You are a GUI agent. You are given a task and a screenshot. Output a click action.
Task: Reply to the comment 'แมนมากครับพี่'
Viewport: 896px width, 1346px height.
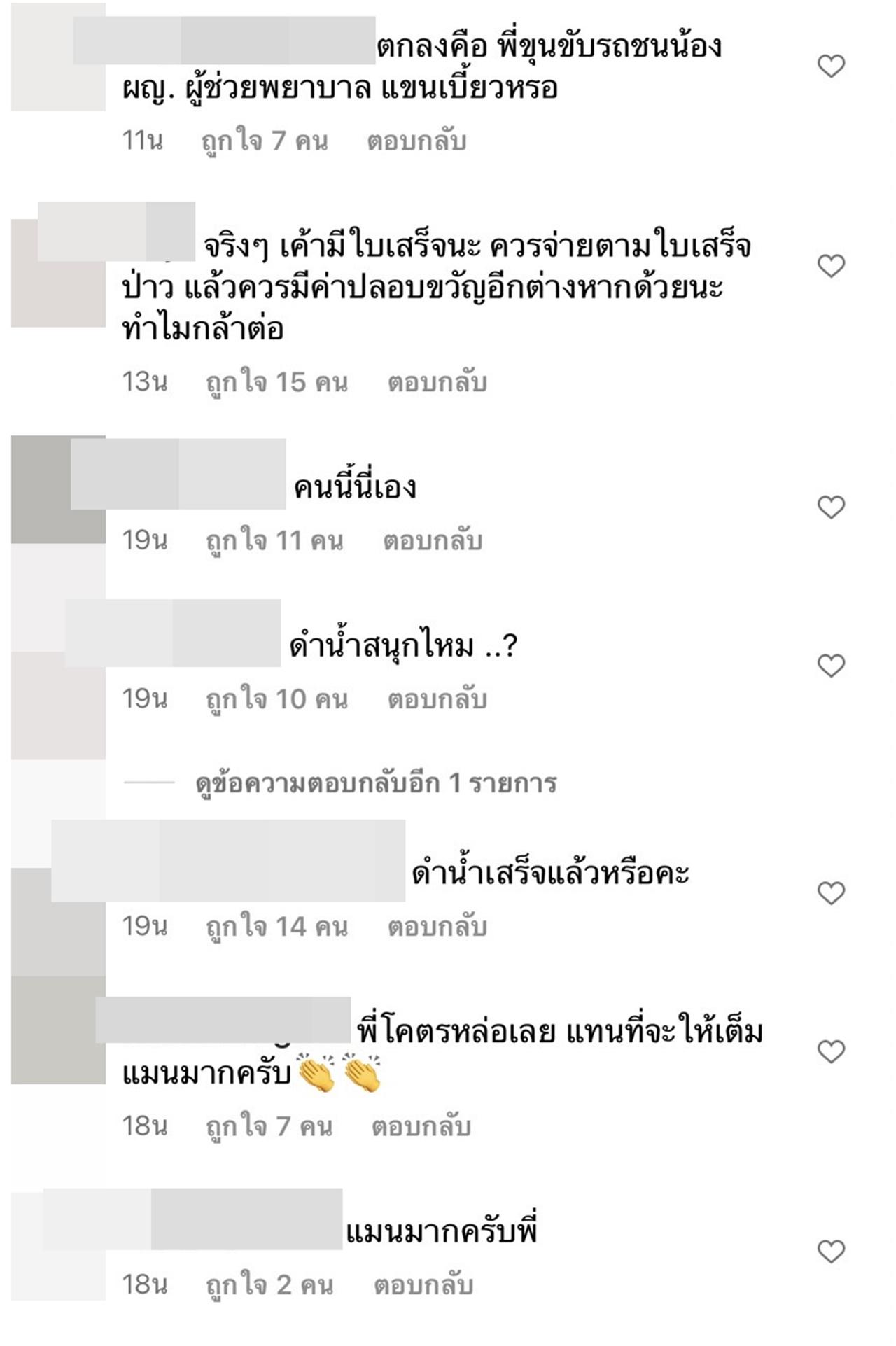(423, 1285)
